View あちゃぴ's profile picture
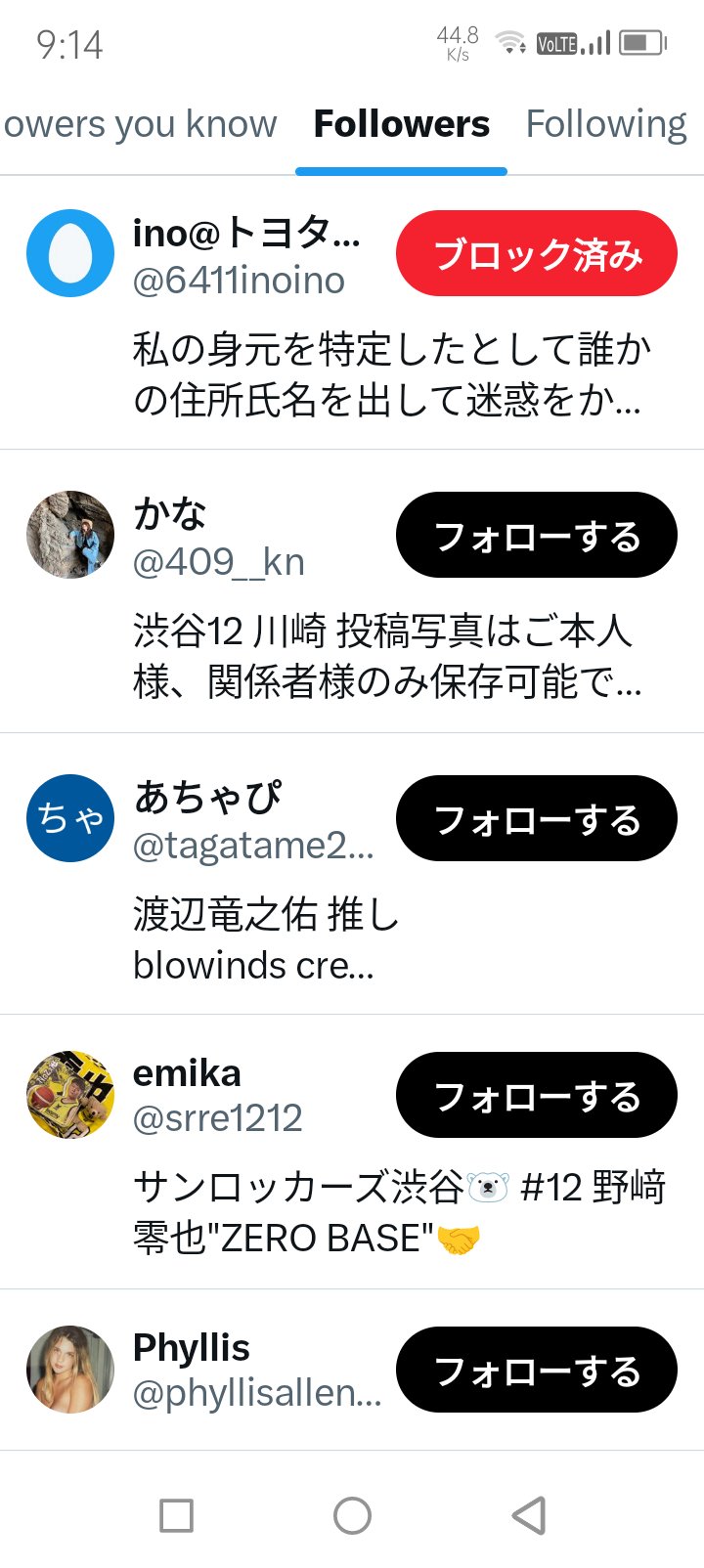The image size is (704, 1568). pyautogui.click(x=70, y=818)
